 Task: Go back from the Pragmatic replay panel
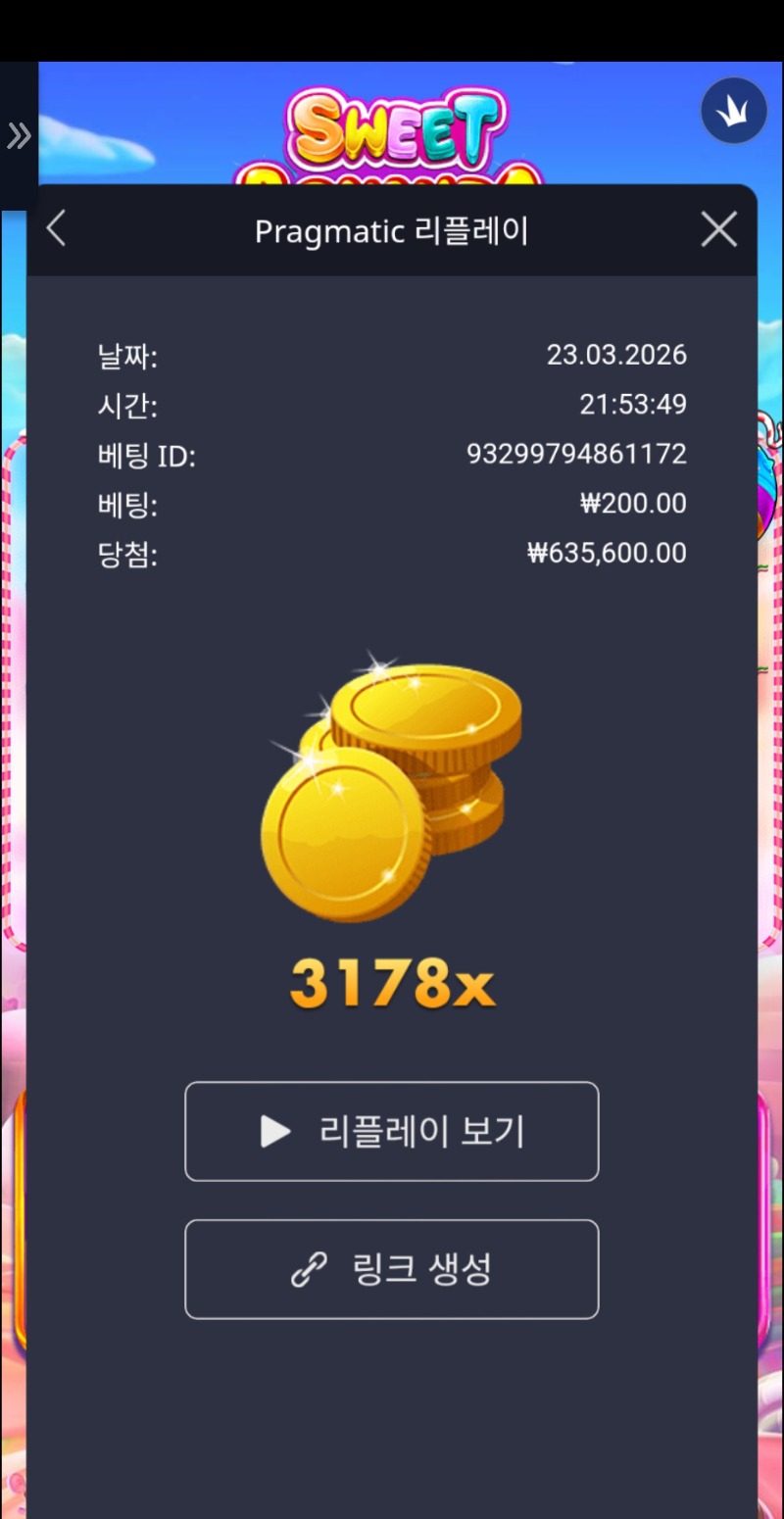point(56,230)
